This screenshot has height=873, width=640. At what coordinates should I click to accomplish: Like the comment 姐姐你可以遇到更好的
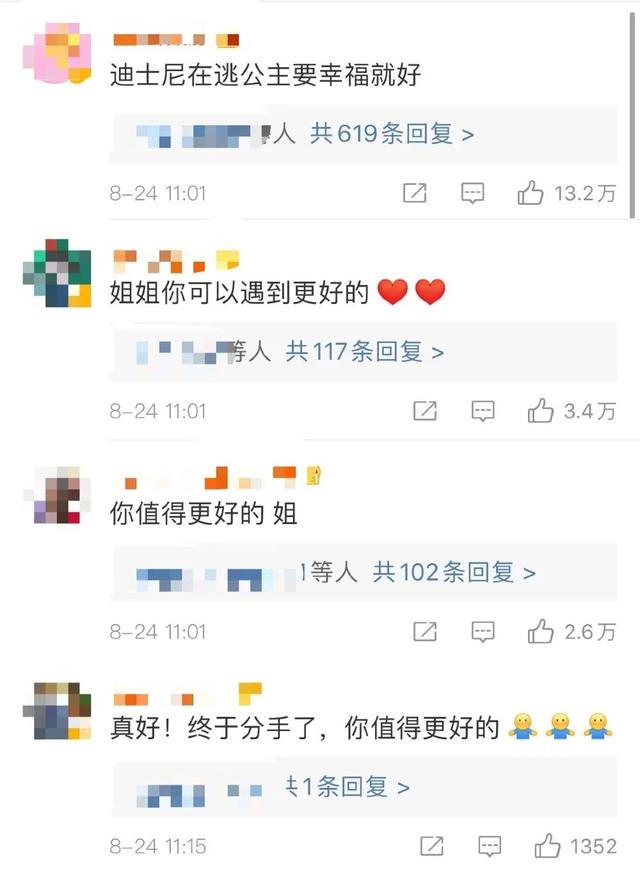coord(540,410)
